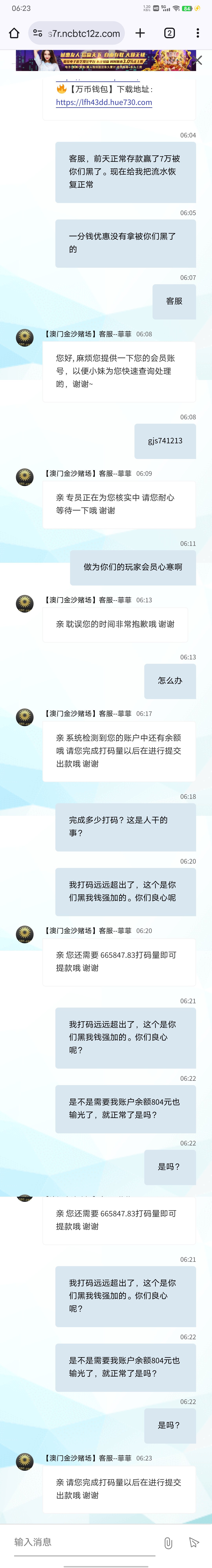Image resolution: width=212 pixels, height=1568 pixels.
Task: Open the lfh43dd.hue730.com download link
Action: pyautogui.click(x=104, y=102)
